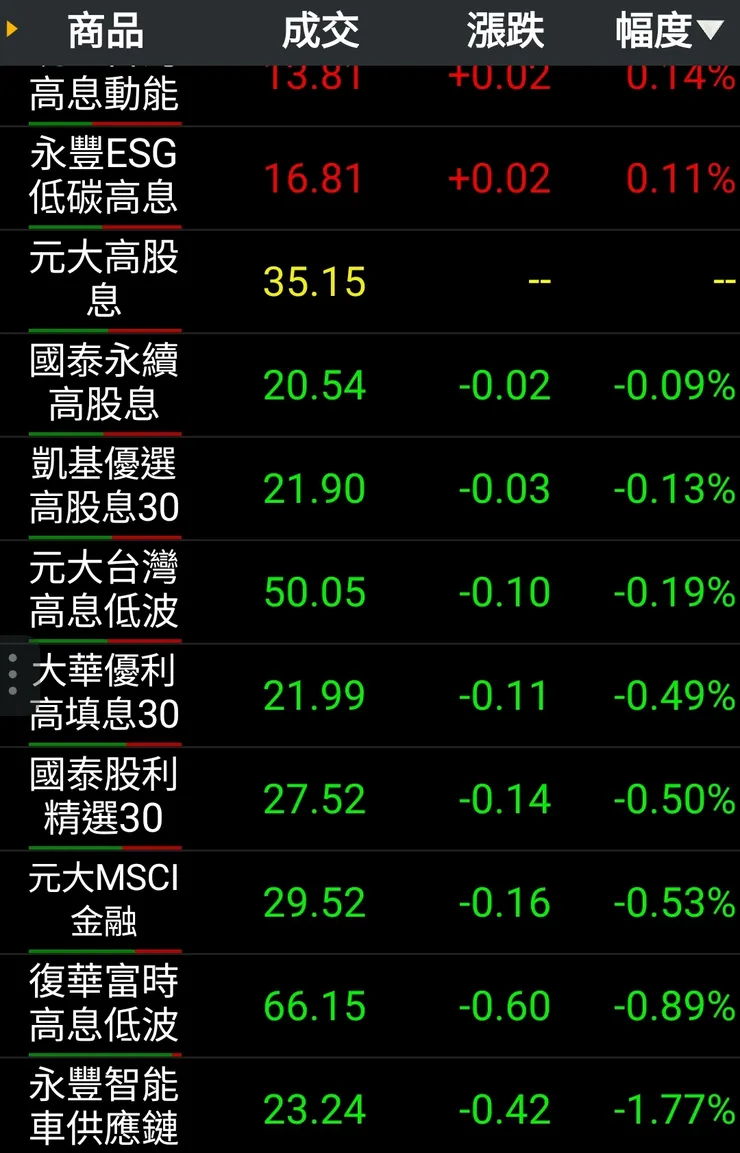Screen dimensions: 740x1153
Task: Open details for 大華優利高填息30
Action: click(103, 694)
